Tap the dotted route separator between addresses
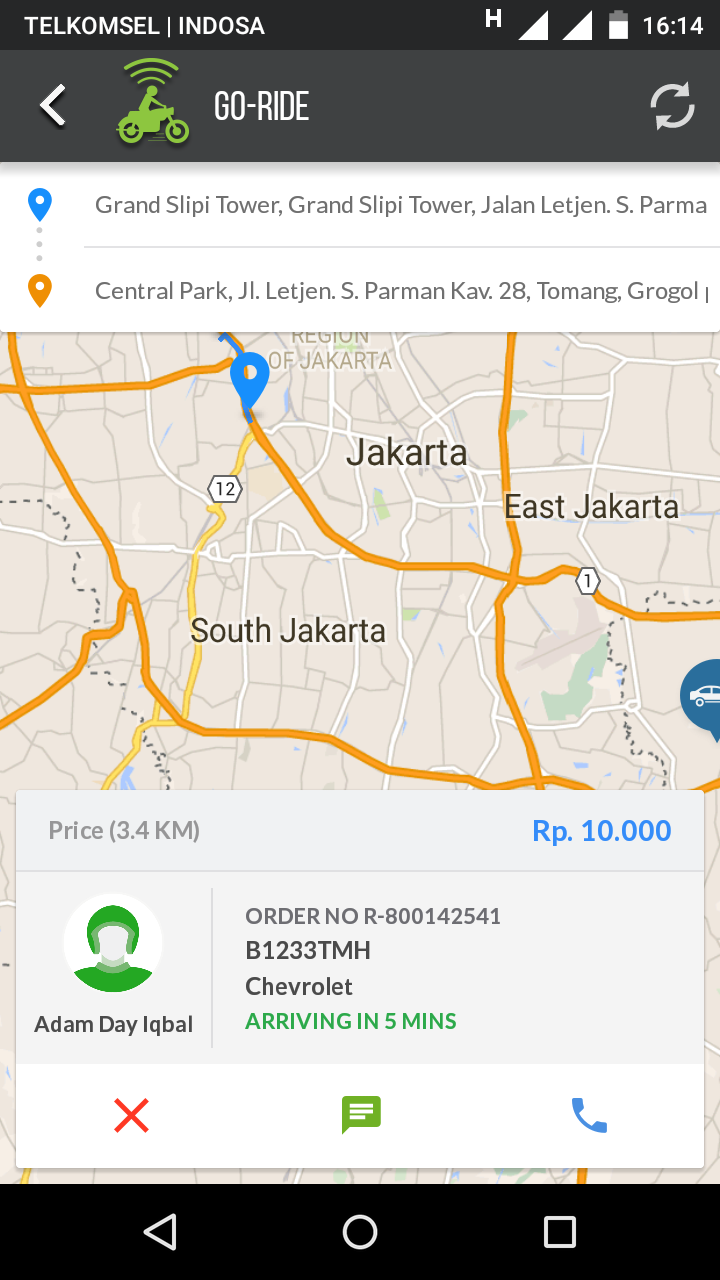This screenshot has height=1280, width=720. pos(40,245)
